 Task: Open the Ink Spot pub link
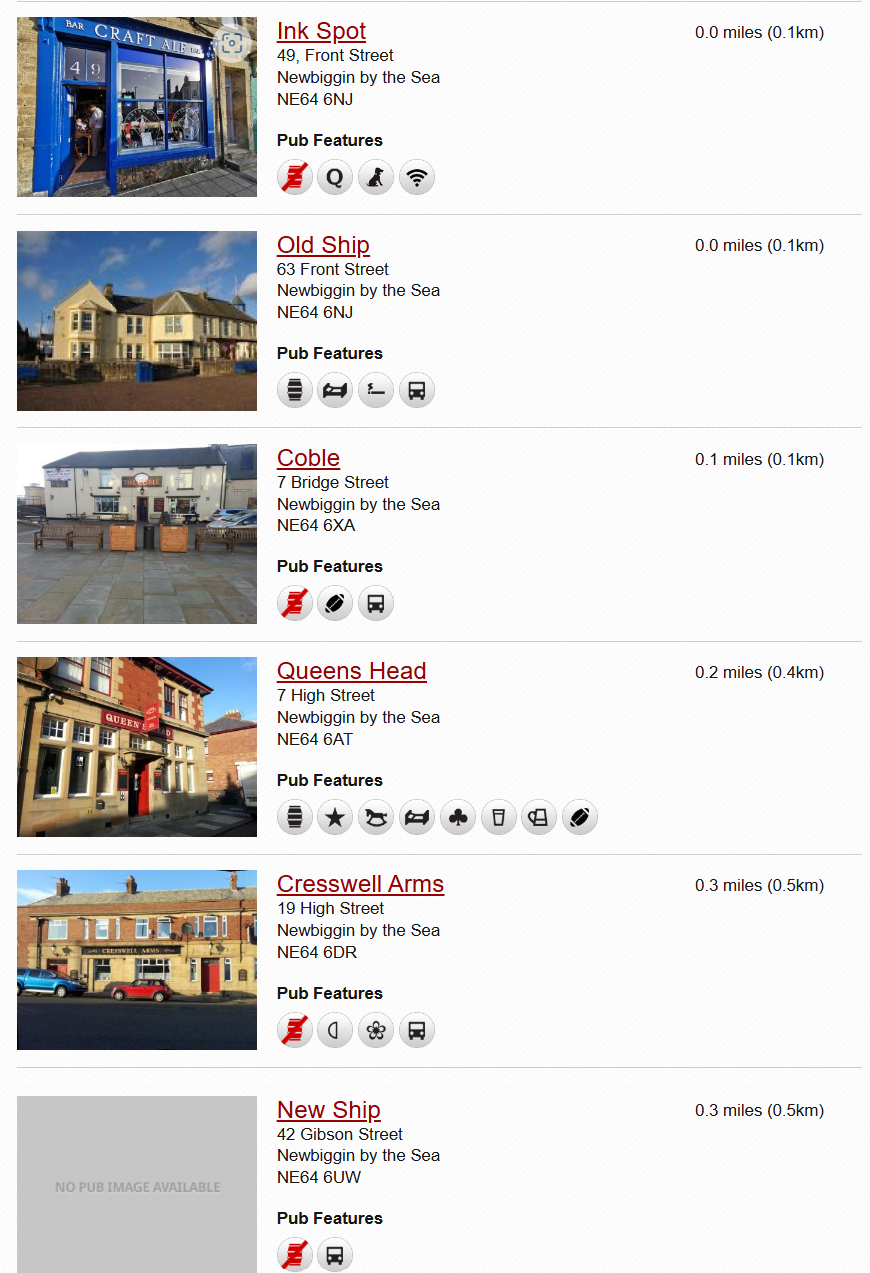tap(321, 32)
